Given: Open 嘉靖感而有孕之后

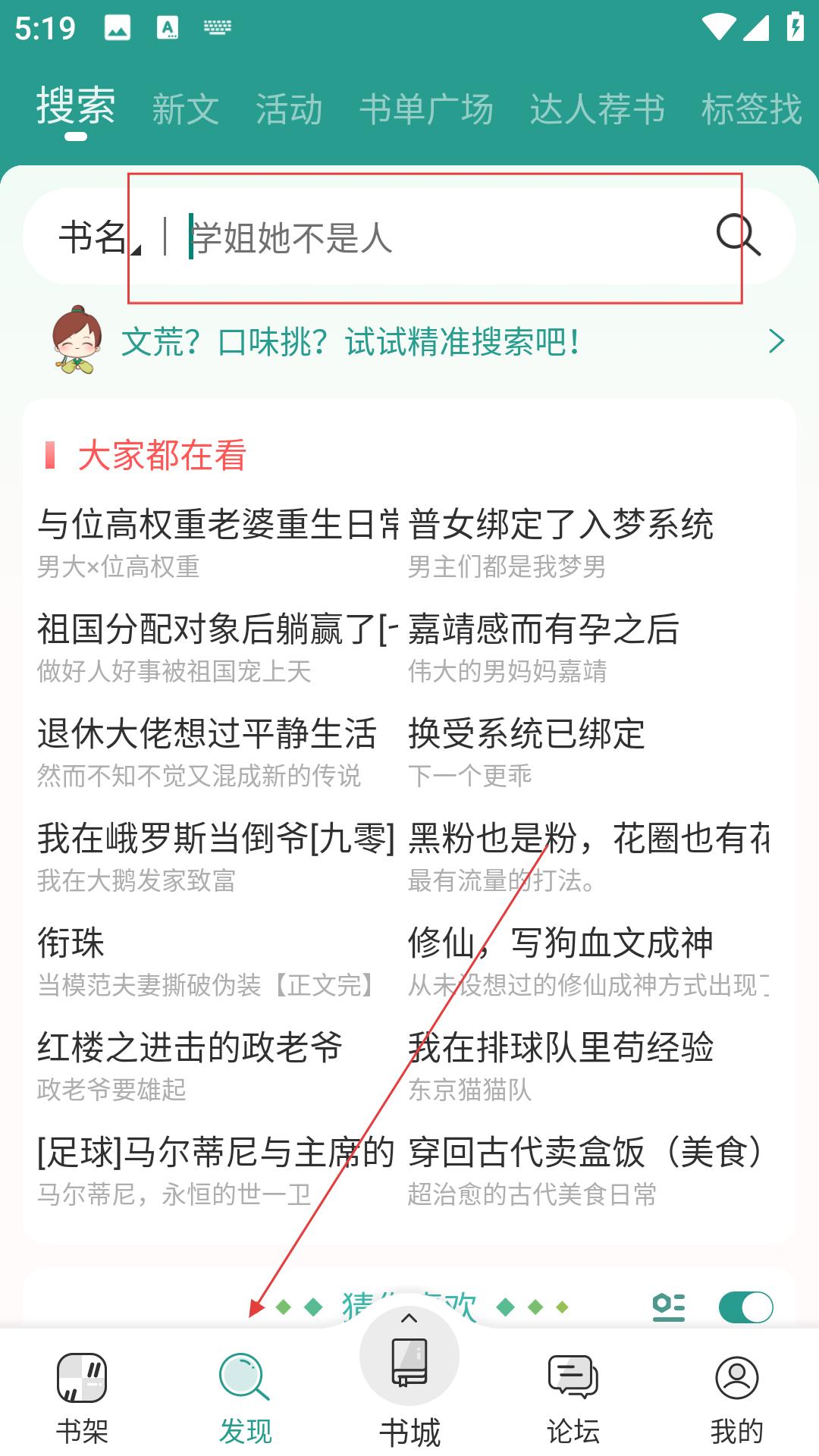Looking at the screenshot, I should [x=543, y=629].
